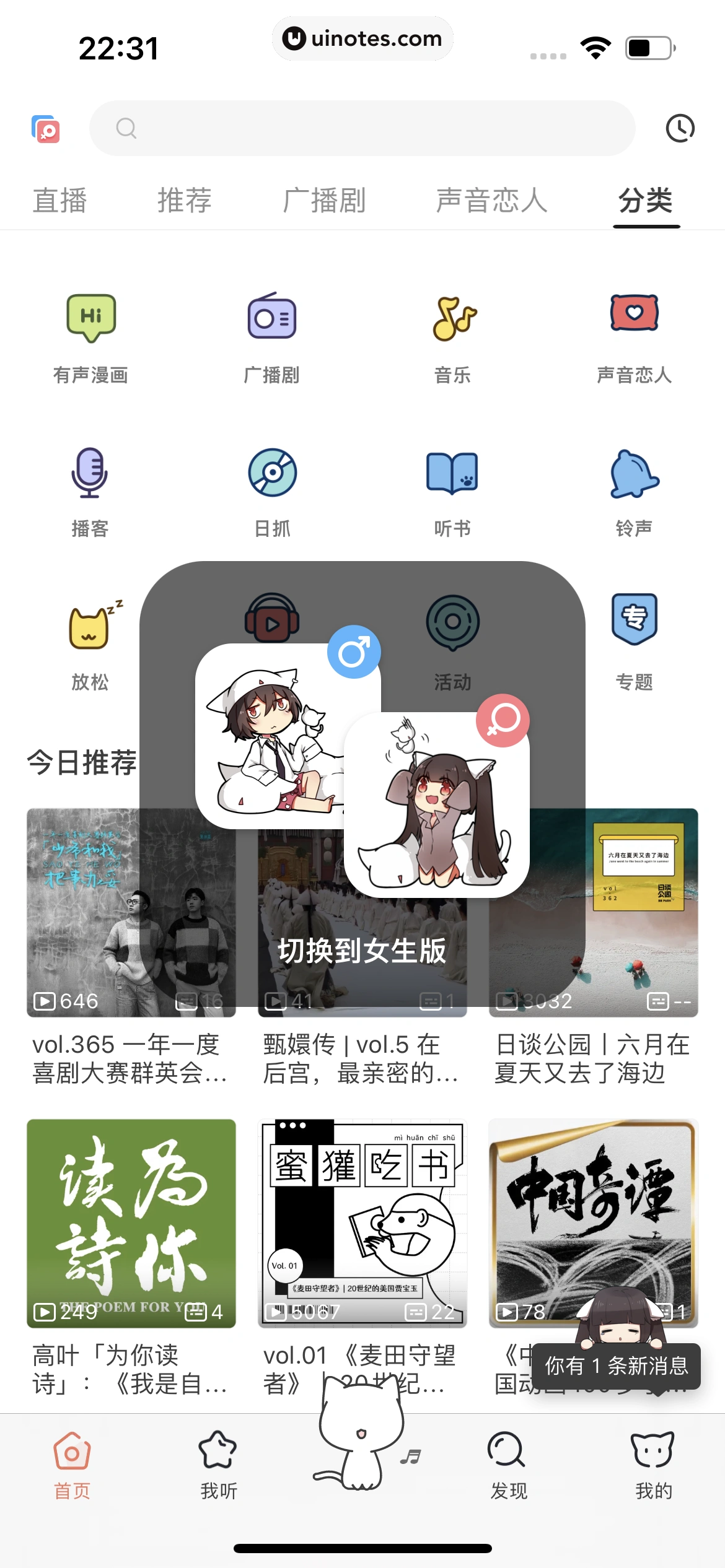The height and width of the screenshot is (1568, 725).
Task: Go to the 我听 tab
Action: [218, 1465]
